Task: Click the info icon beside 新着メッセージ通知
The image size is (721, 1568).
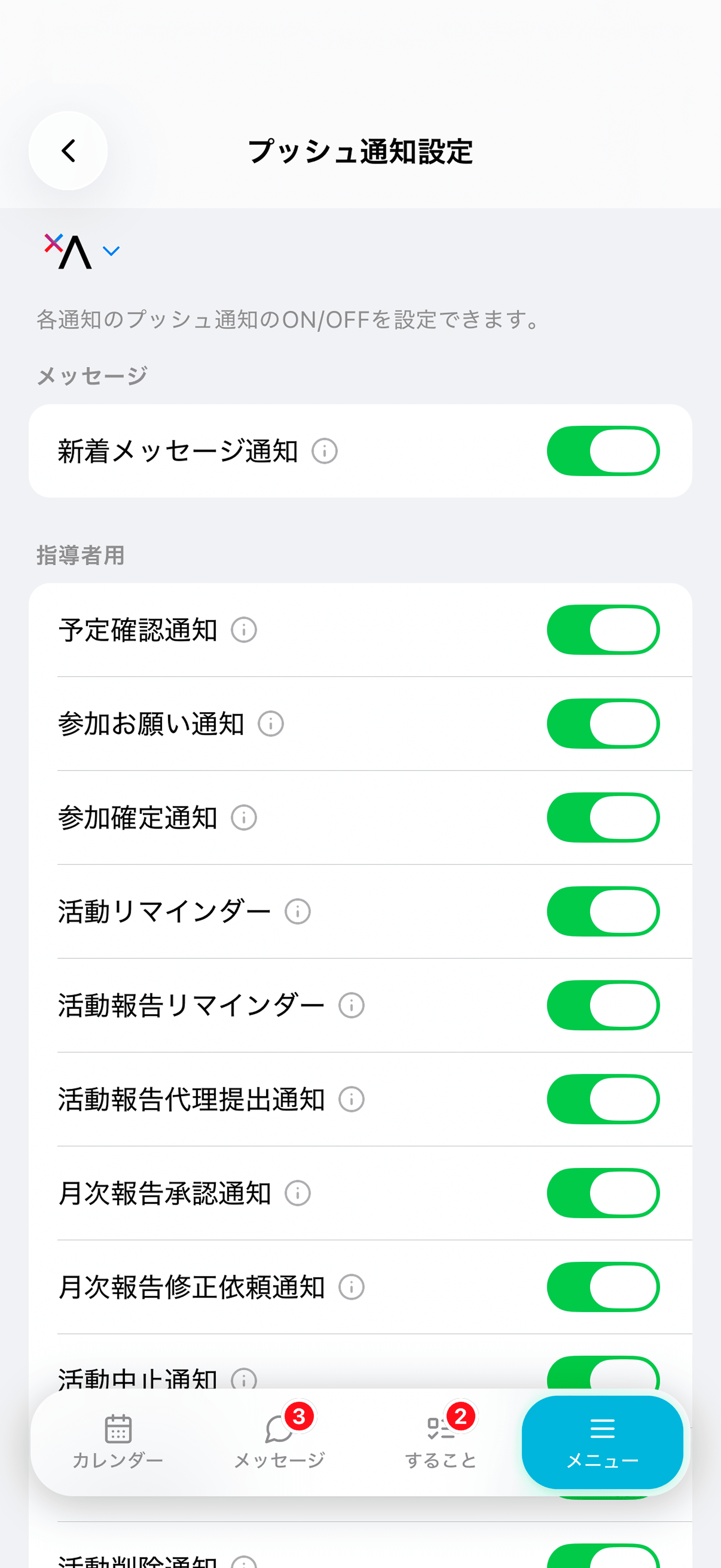Action: 325,451
